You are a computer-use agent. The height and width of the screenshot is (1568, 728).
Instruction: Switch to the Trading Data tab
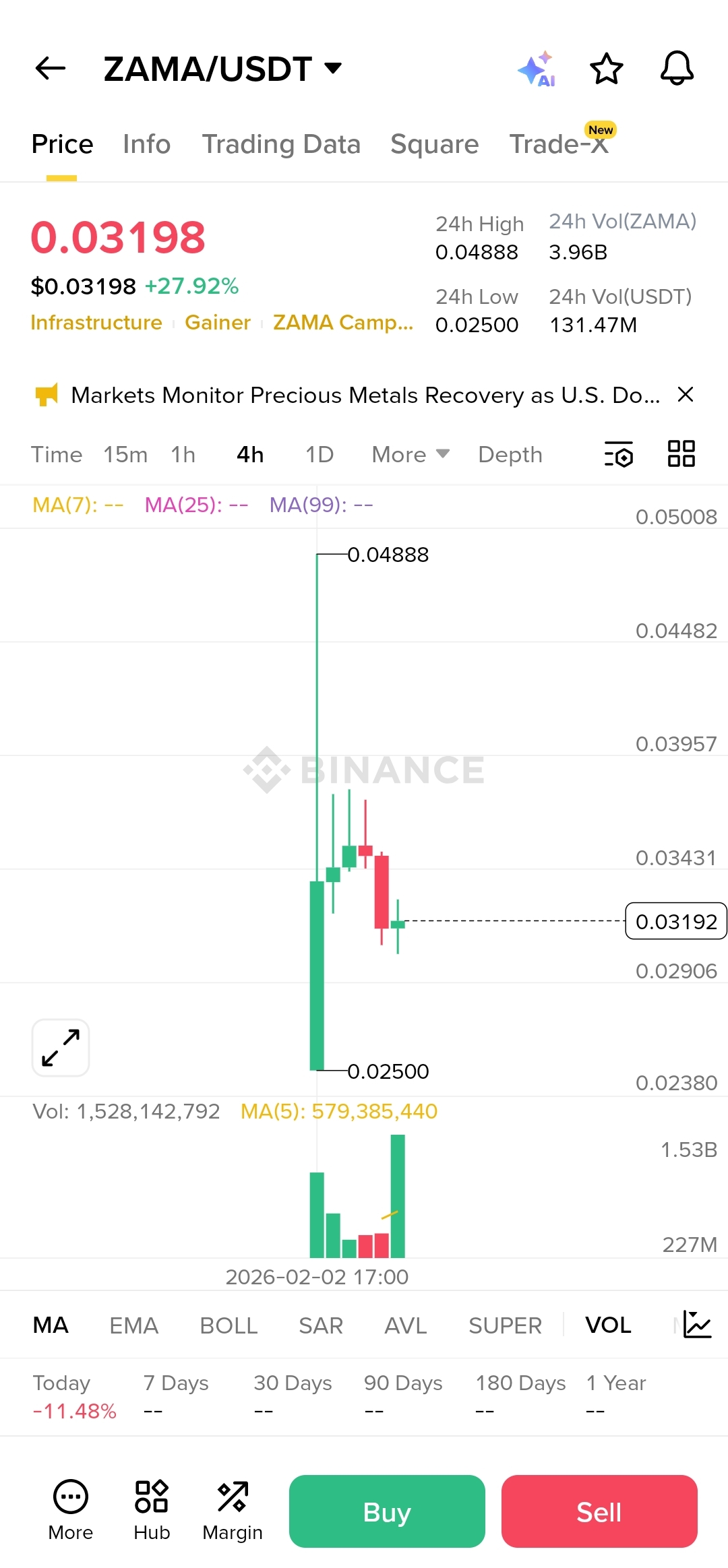pos(281,144)
